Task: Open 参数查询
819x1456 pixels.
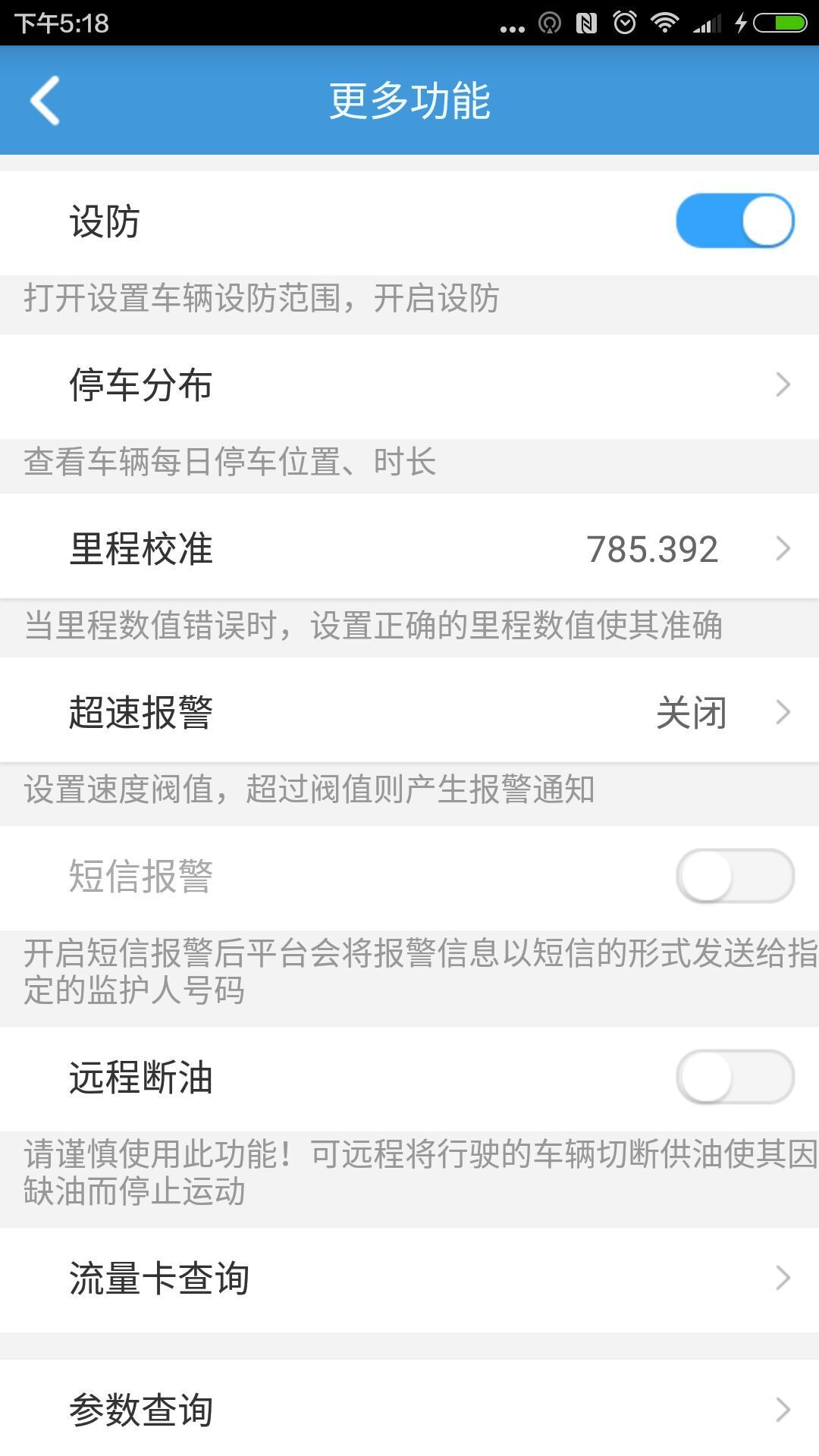Action: coord(409,1409)
